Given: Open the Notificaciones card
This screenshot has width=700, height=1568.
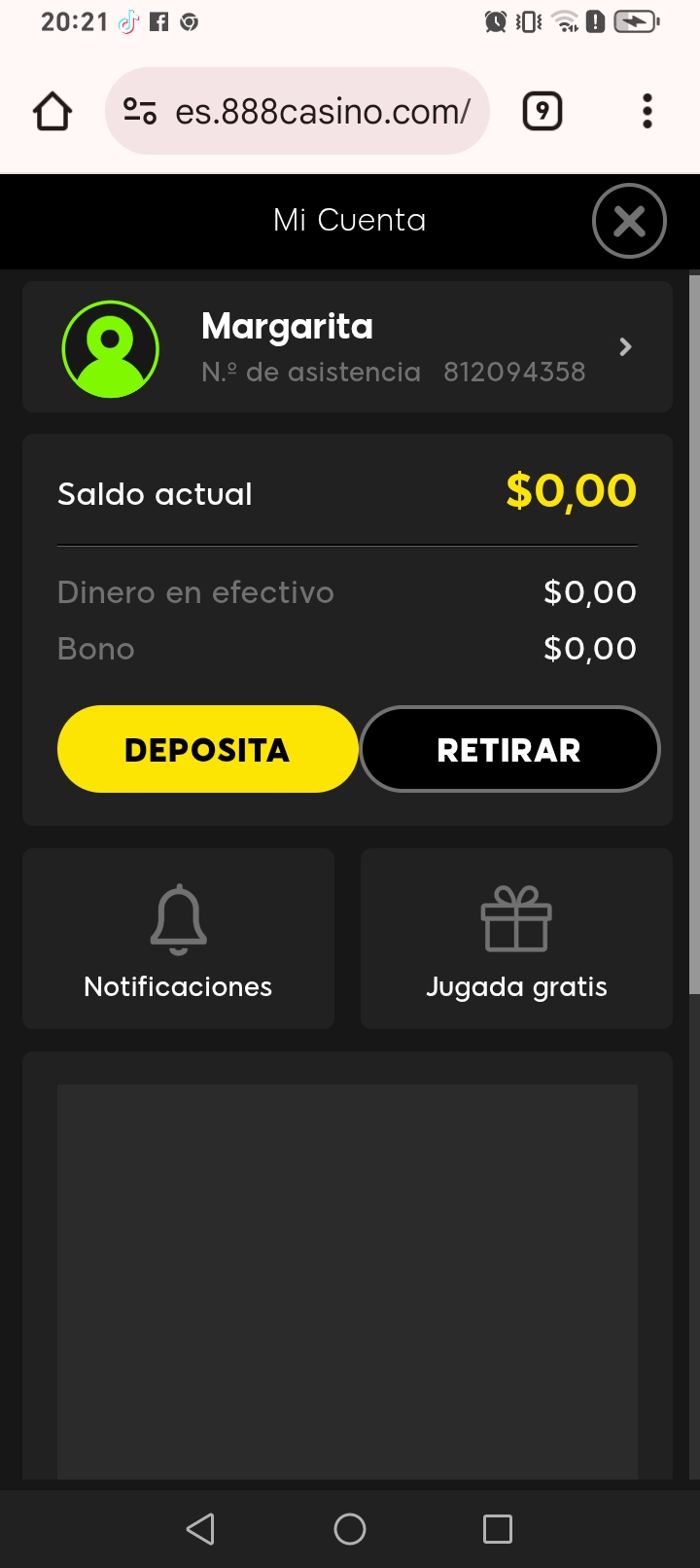Looking at the screenshot, I should coord(178,939).
